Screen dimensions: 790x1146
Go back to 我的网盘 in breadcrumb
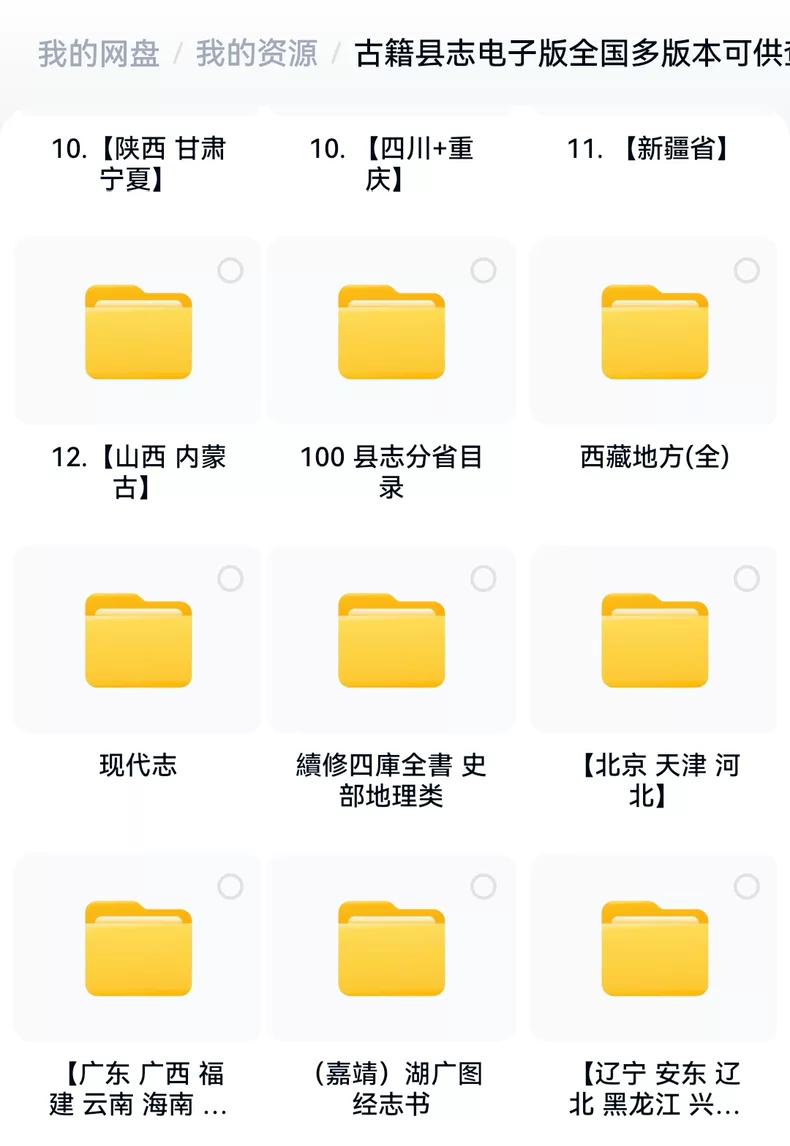[x=99, y=53]
